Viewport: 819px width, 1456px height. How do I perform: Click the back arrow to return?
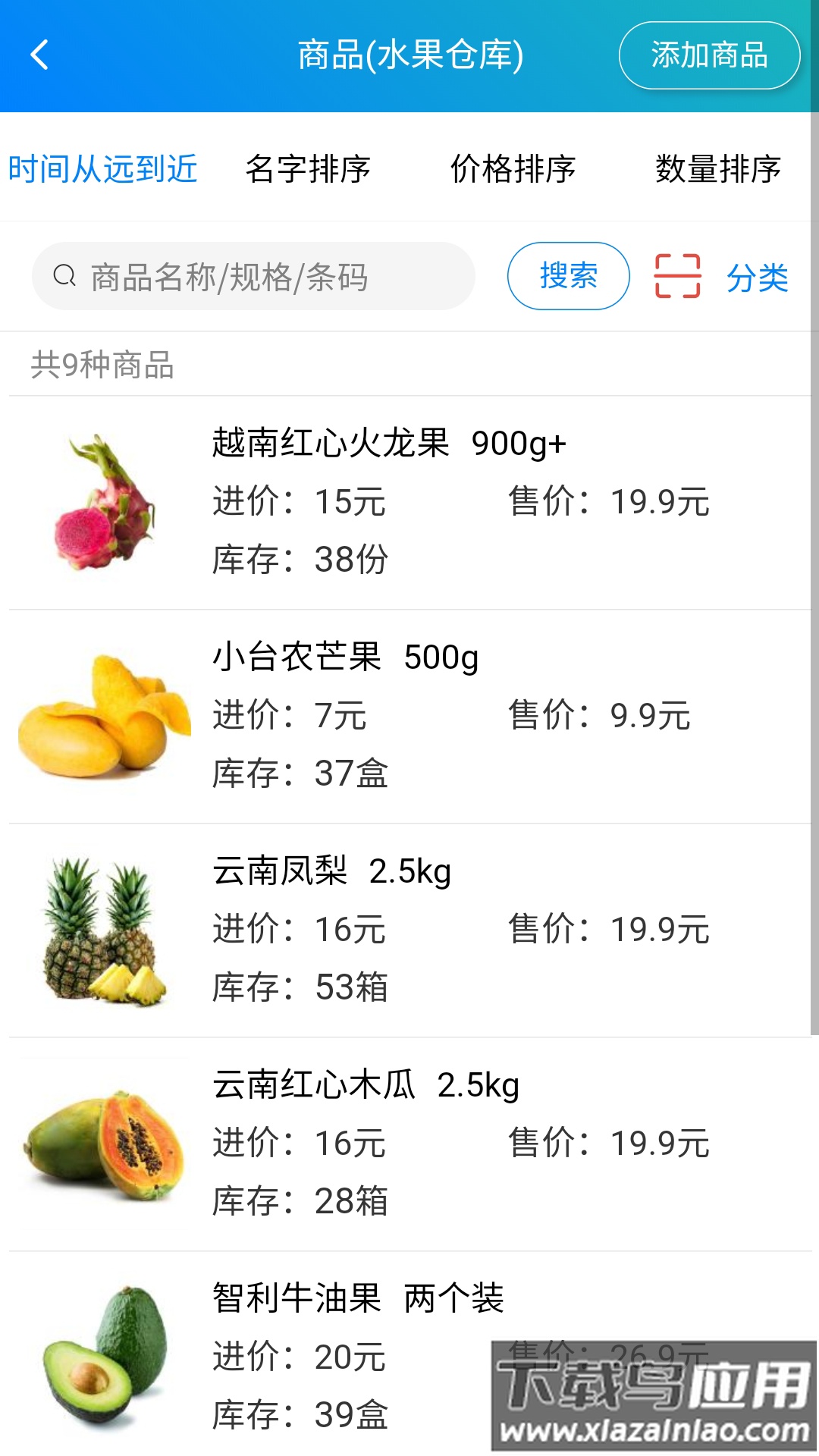(39, 55)
